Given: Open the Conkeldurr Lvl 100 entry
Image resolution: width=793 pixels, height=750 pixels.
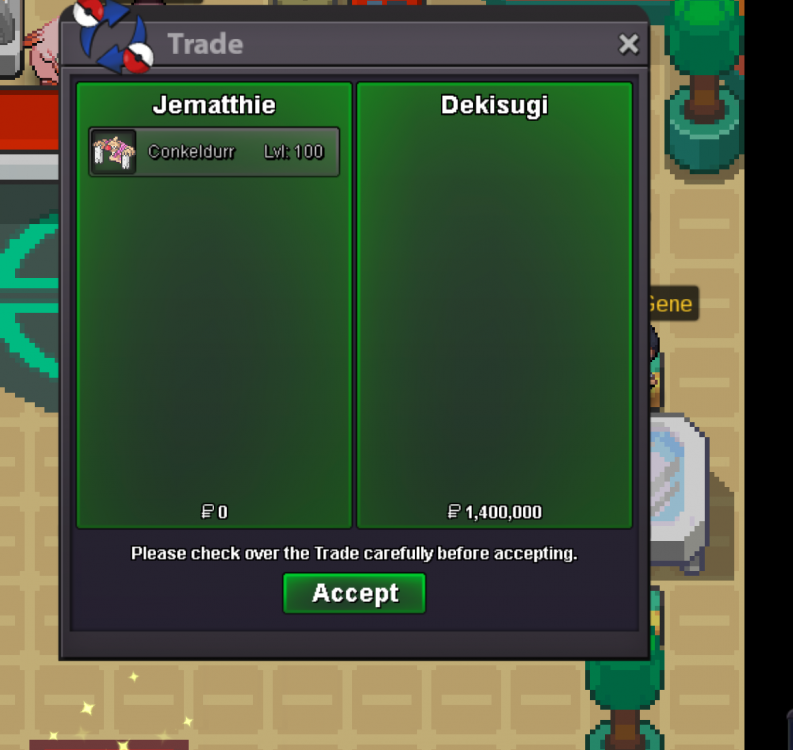Looking at the screenshot, I should pos(214,152).
